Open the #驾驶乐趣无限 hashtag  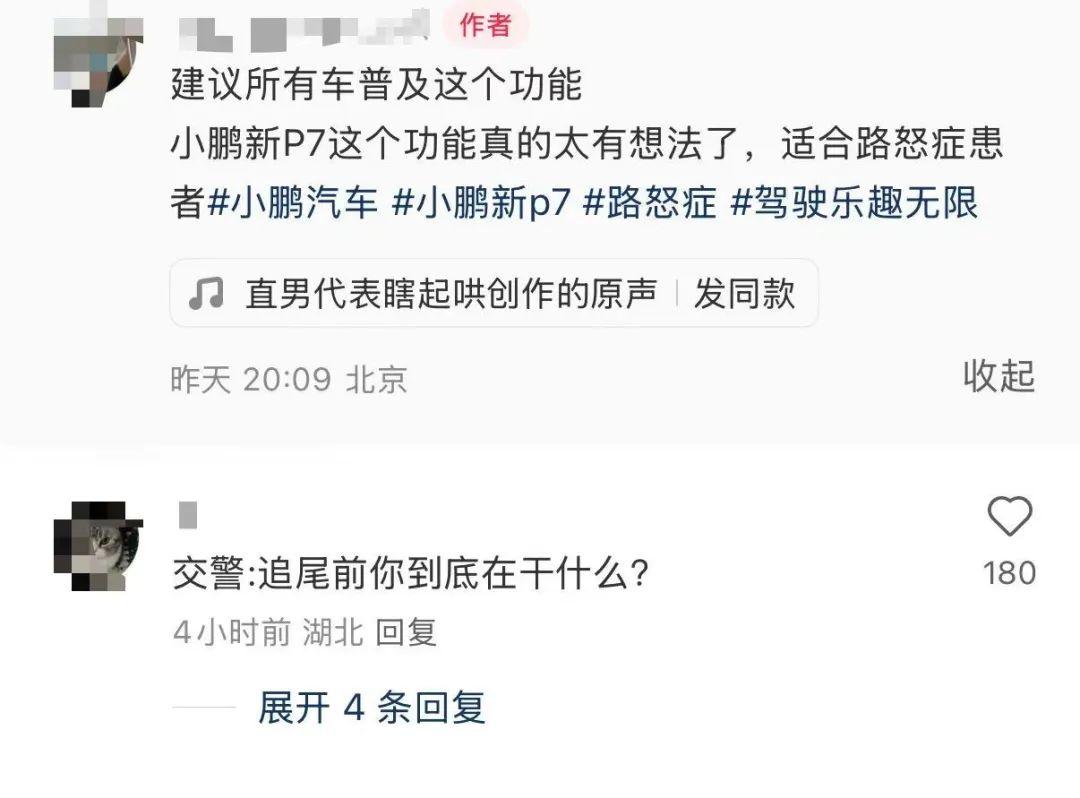pyautogui.click(x=854, y=203)
